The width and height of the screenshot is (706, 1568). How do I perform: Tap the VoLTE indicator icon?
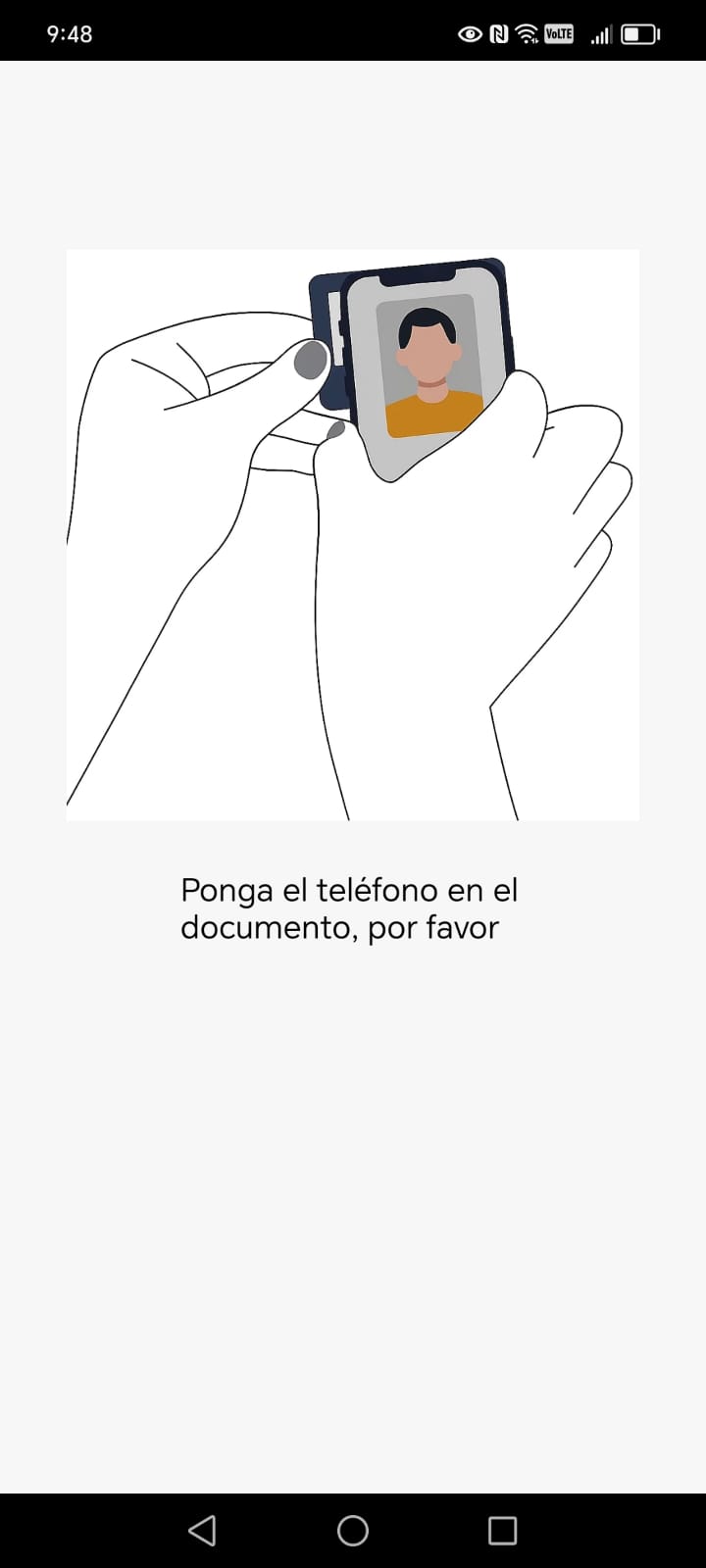(559, 32)
